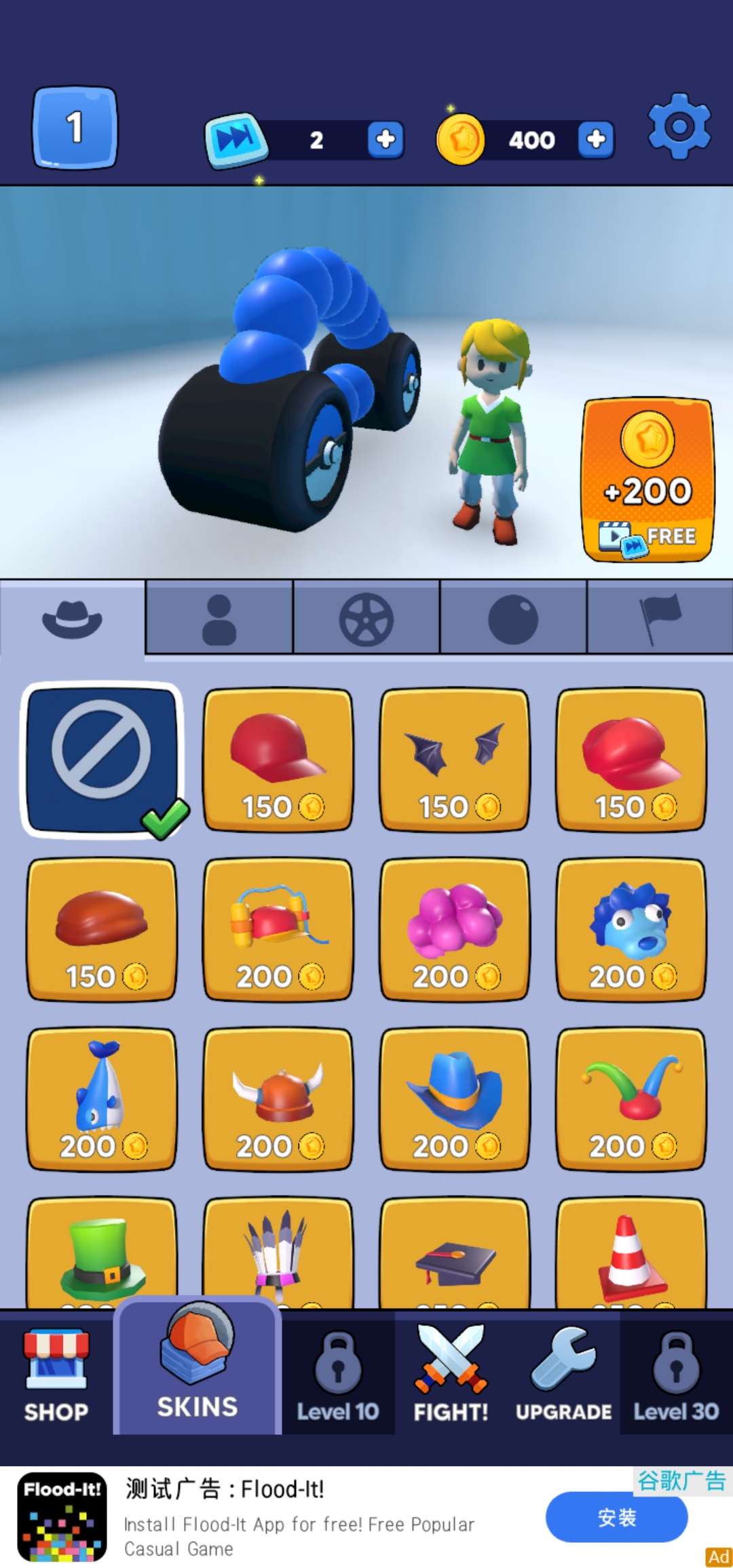Viewport: 733px width, 1568px height.
Task: Buy the blue cowboy hat for 200
Action: (455, 1098)
